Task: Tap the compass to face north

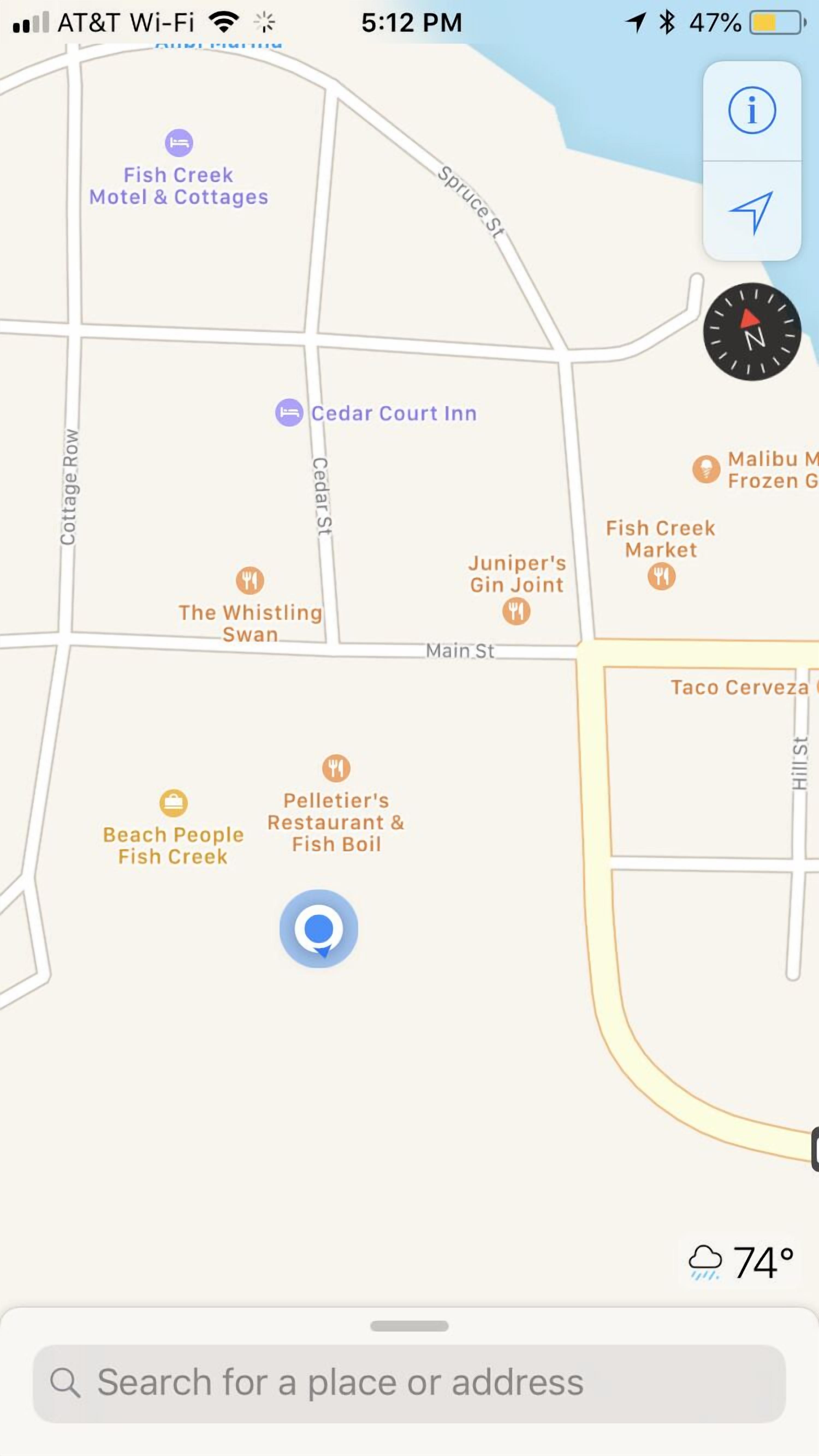Action: (x=752, y=332)
